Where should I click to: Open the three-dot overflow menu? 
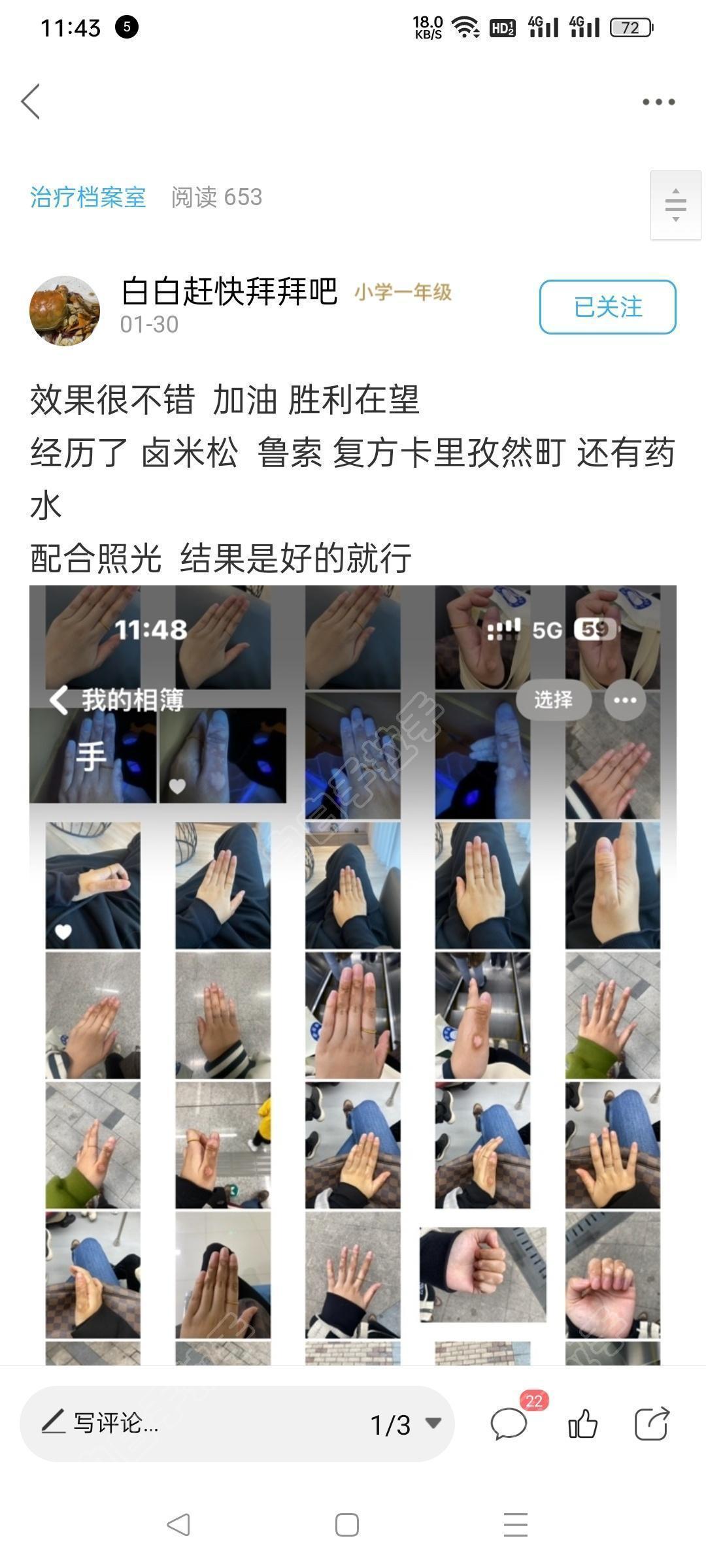click(658, 102)
